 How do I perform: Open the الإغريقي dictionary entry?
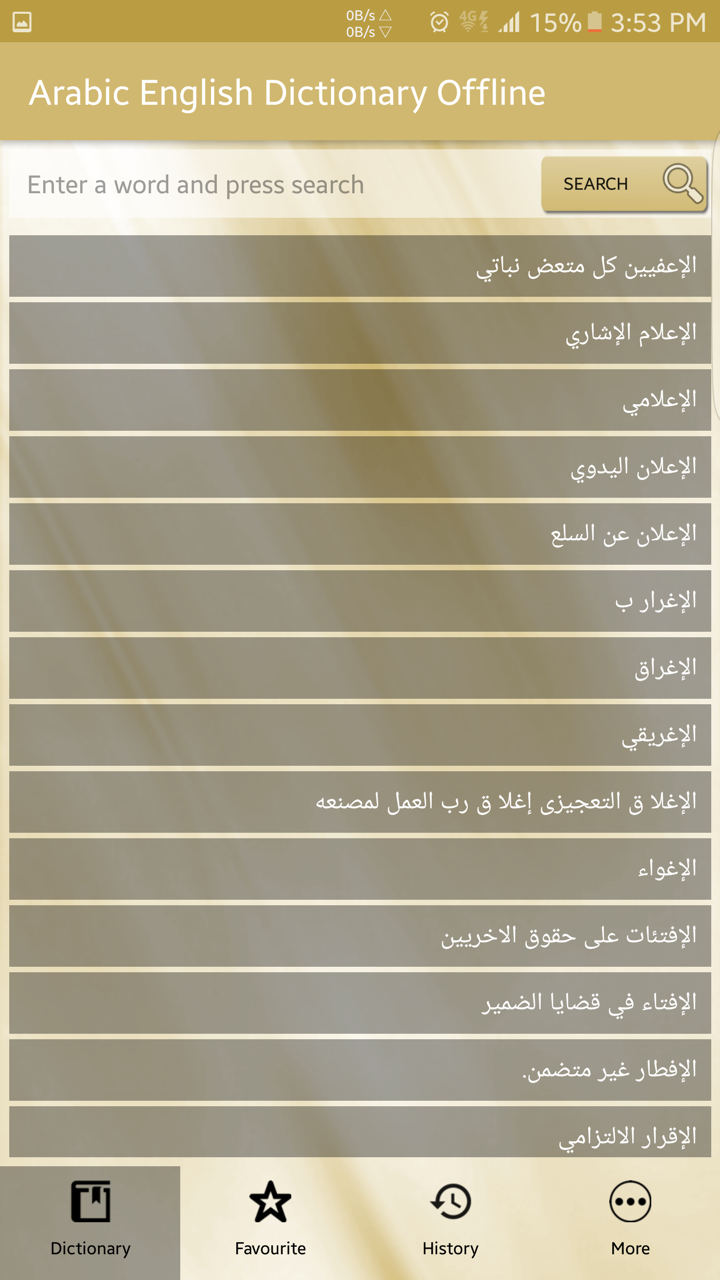[x=360, y=734]
